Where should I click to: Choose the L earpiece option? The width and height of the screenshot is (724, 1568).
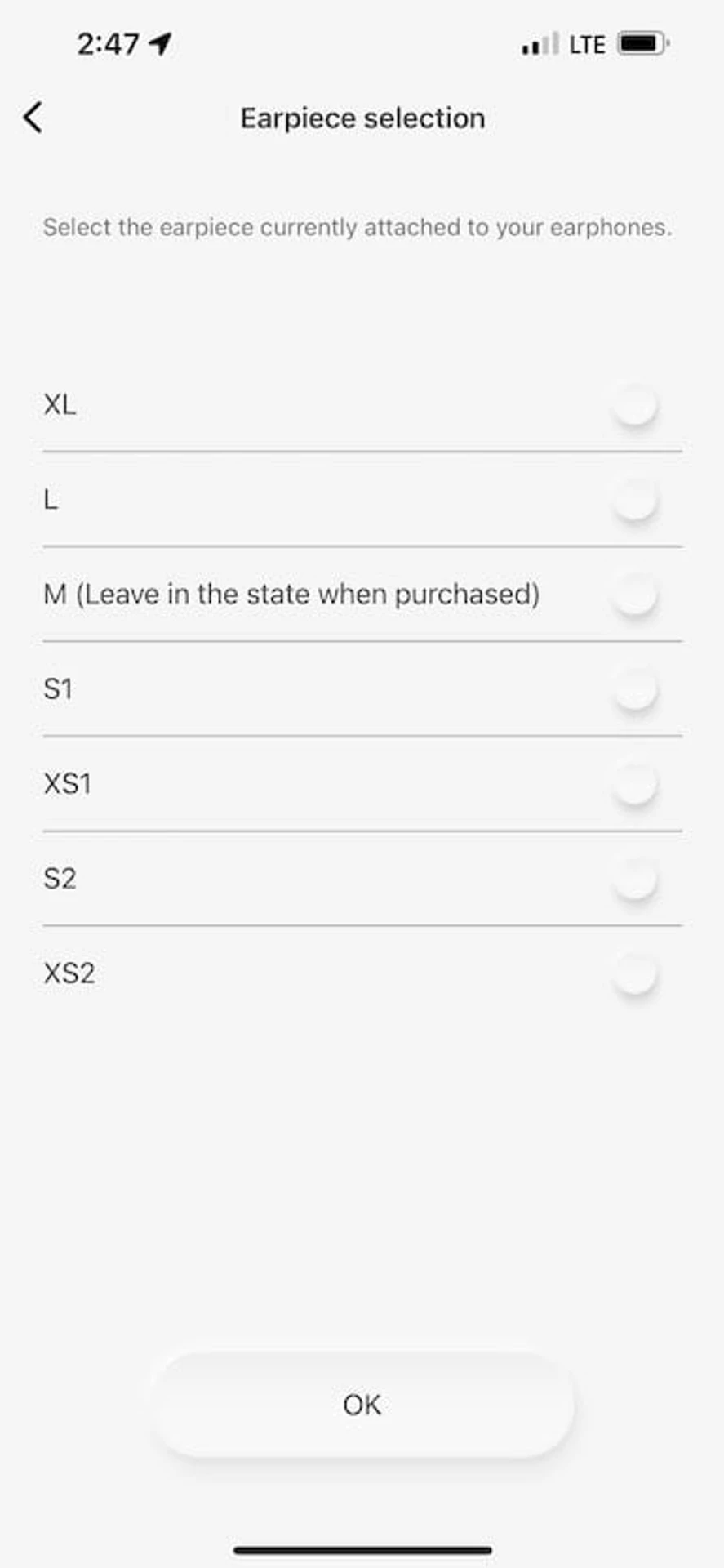point(362,500)
